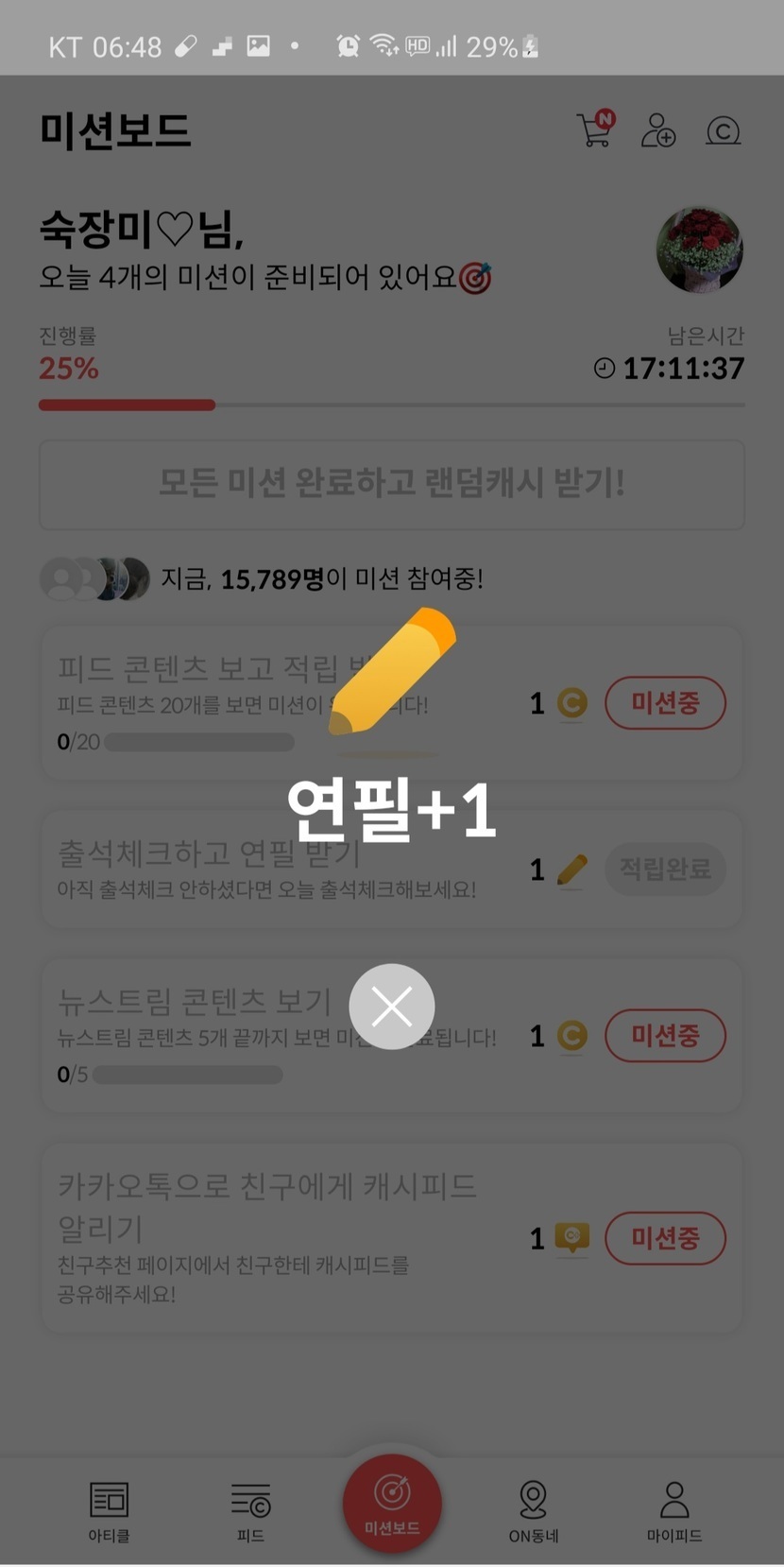Open the cash coin icon
This screenshot has height=1567, width=784.
point(723,130)
